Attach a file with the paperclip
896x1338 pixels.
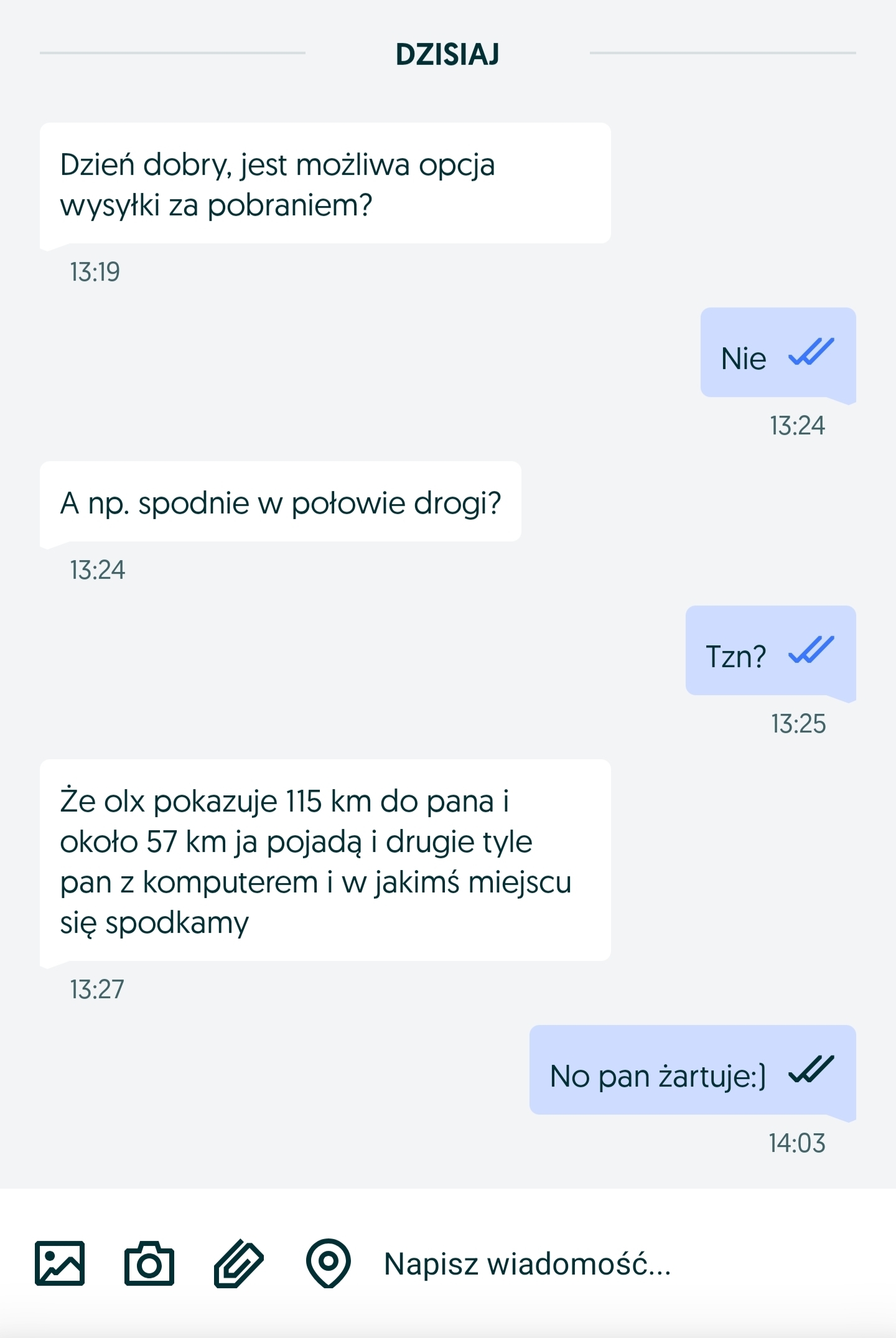(239, 1263)
